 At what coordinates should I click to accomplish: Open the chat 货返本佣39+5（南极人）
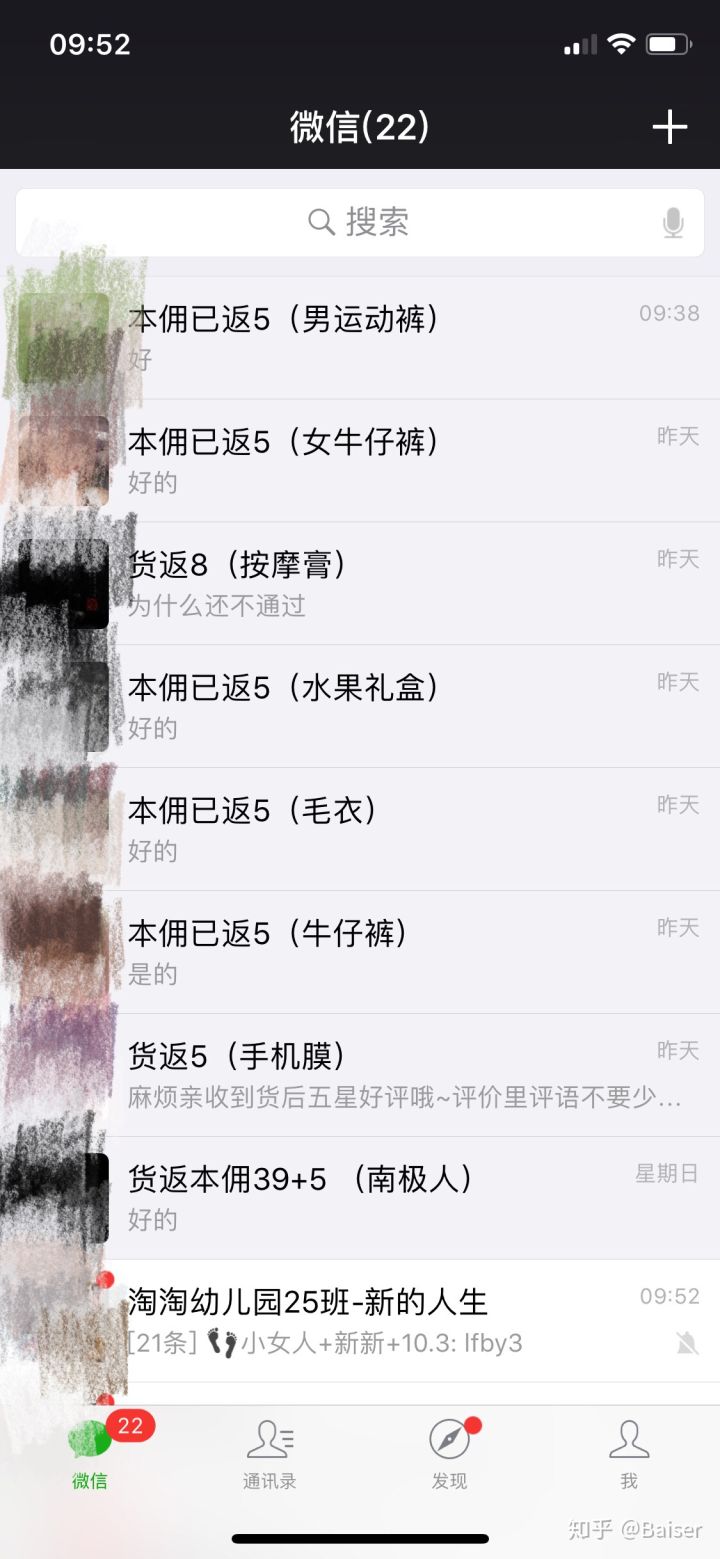(x=400, y=1199)
